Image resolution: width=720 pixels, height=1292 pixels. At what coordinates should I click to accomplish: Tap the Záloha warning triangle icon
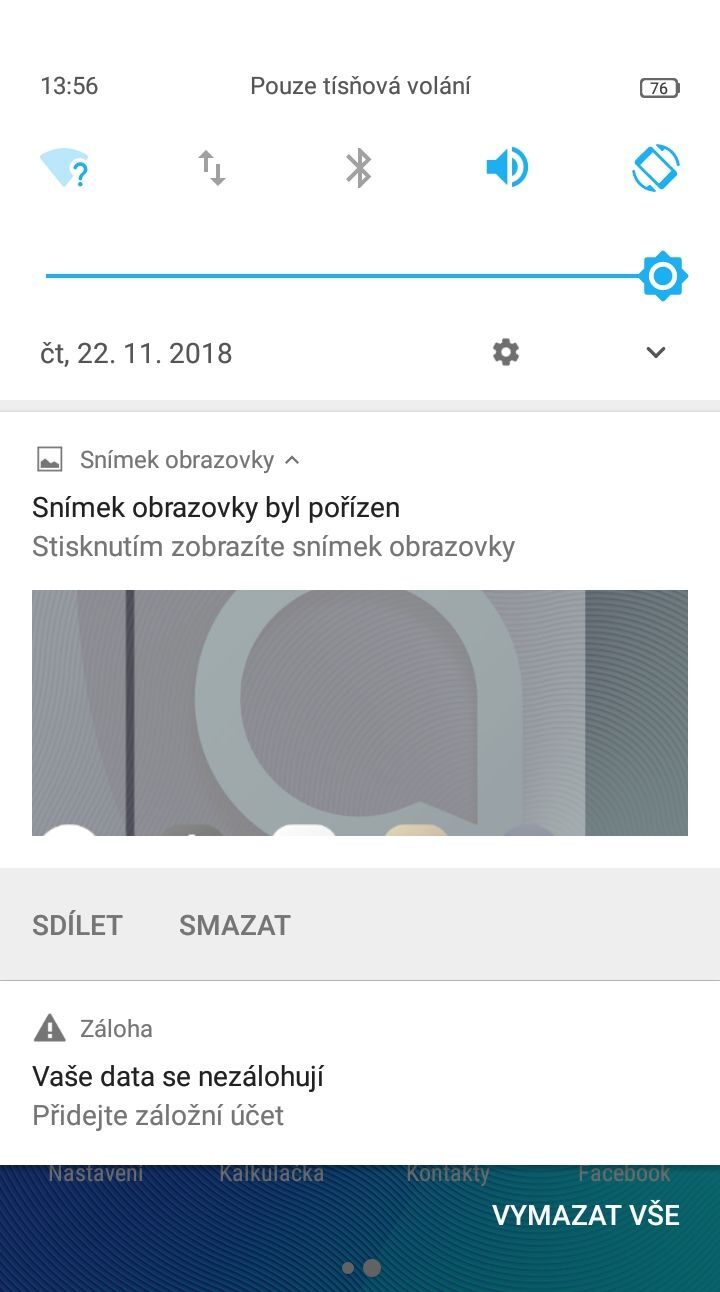tap(47, 1027)
